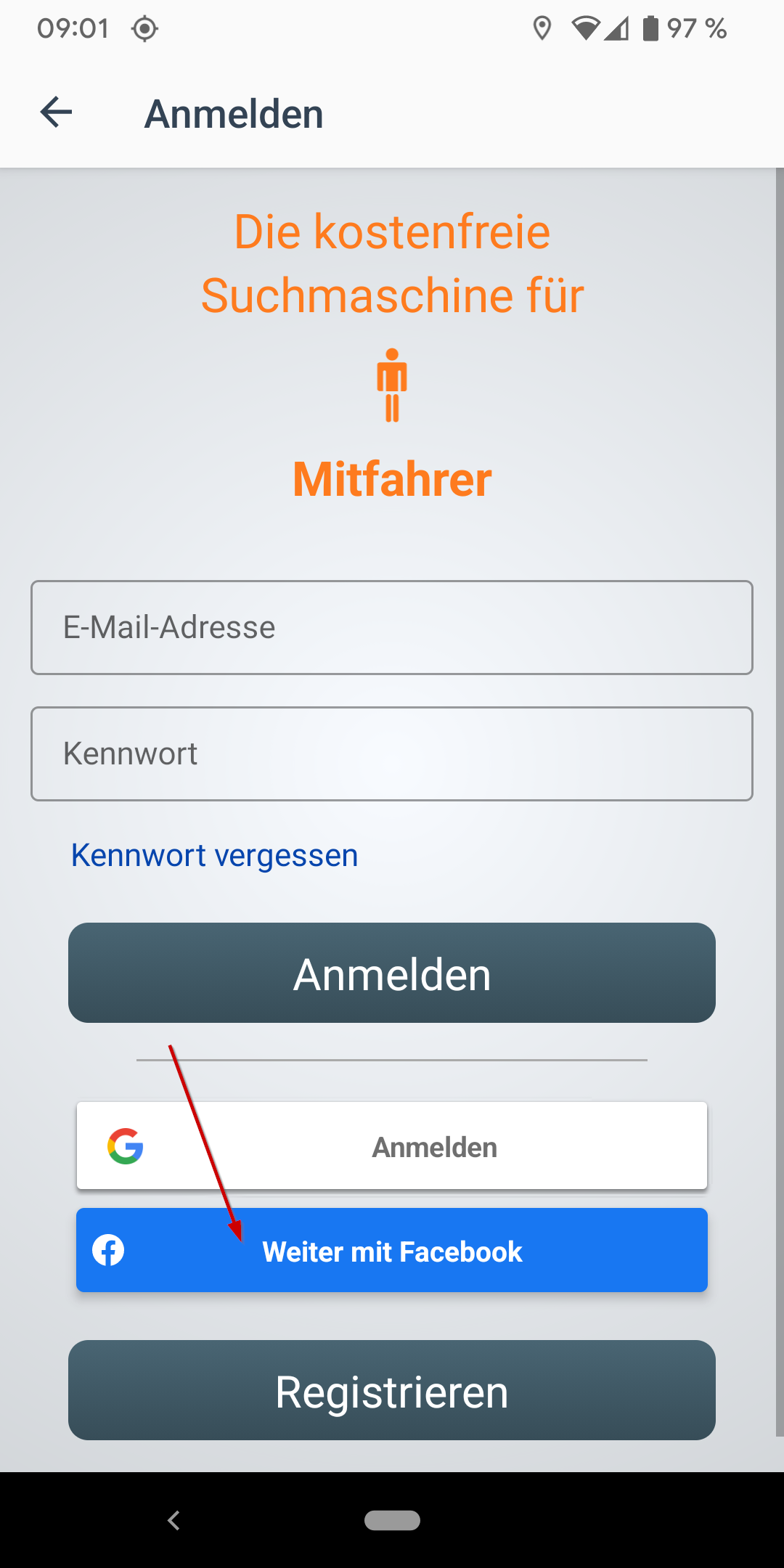Screen dimensions: 784x1568
Task: Go to home via navigation pill
Action: pos(392,1520)
